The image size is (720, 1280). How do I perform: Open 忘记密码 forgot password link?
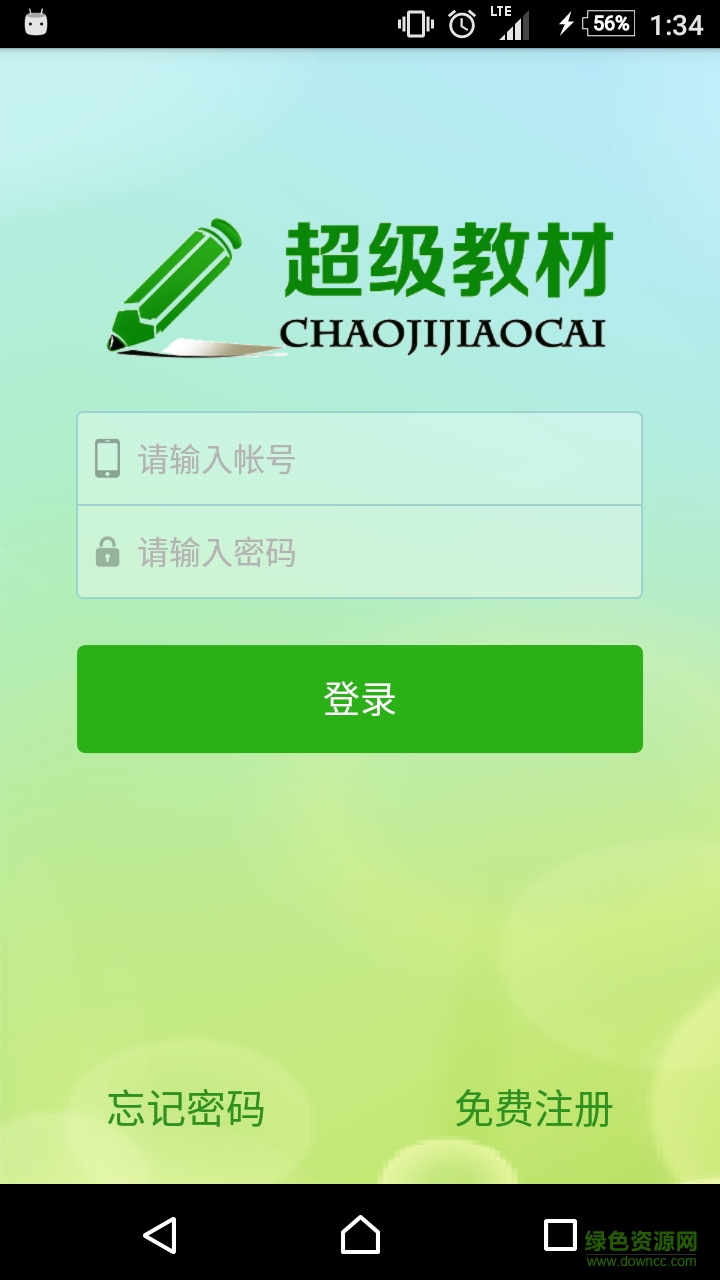(186, 1109)
